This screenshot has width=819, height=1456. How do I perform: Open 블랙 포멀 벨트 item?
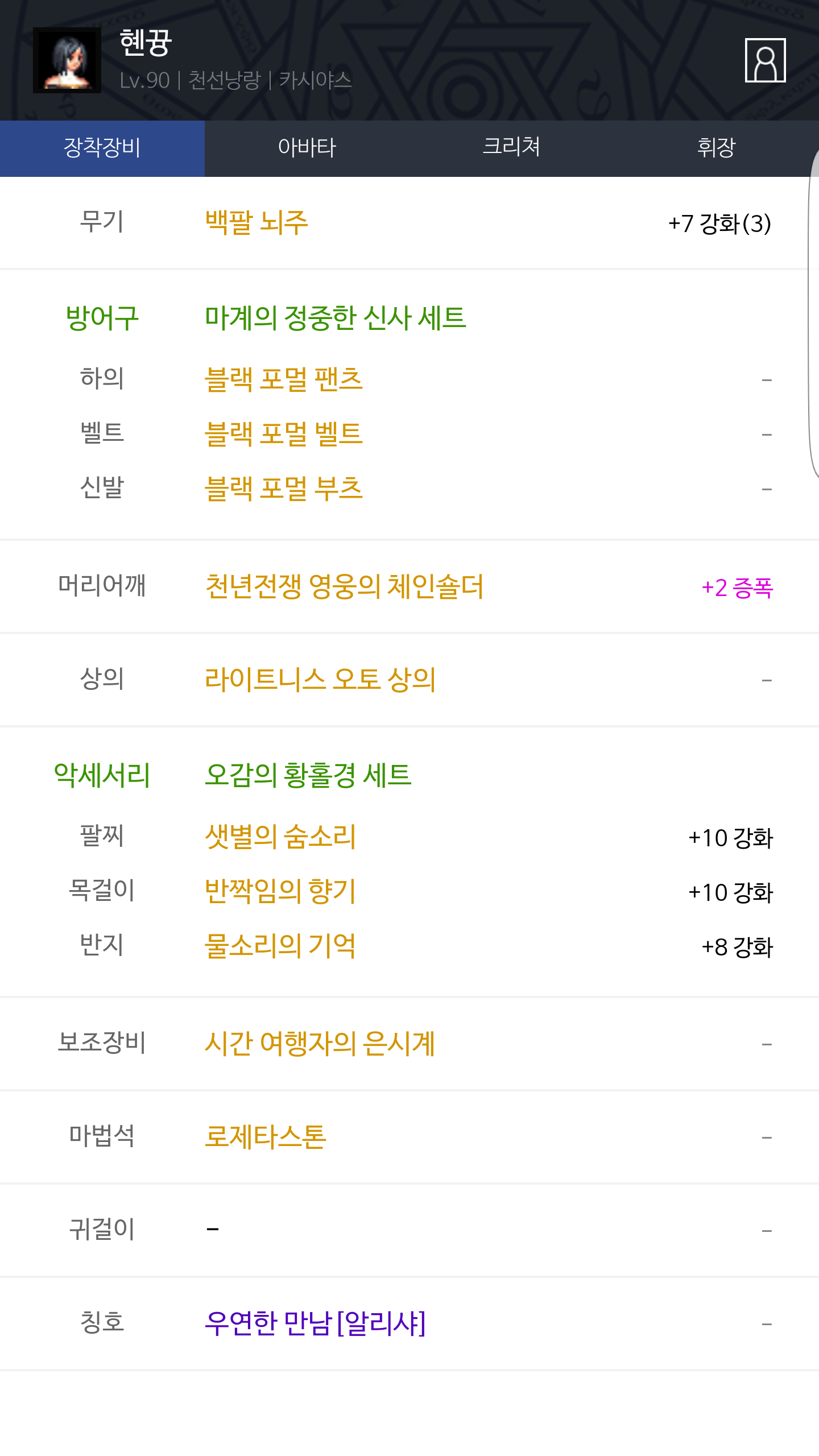coord(284,433)
